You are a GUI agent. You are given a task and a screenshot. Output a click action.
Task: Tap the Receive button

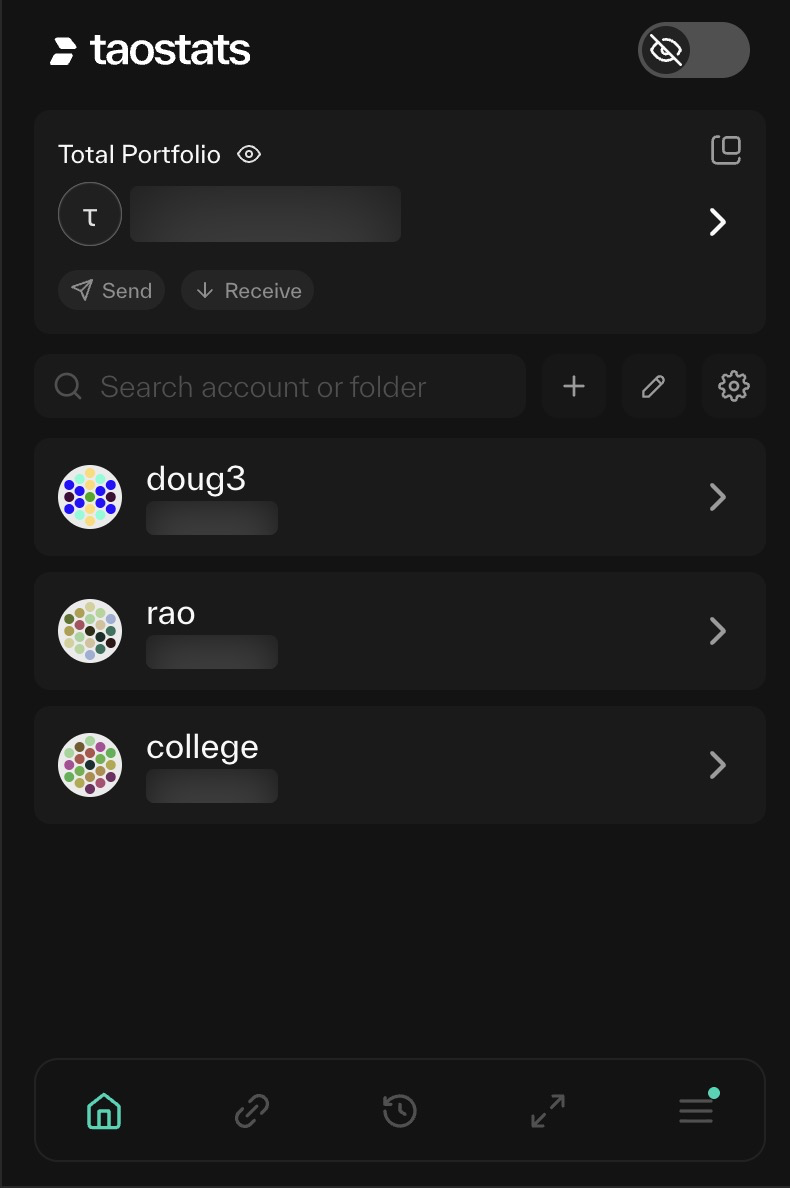[247, 291]
